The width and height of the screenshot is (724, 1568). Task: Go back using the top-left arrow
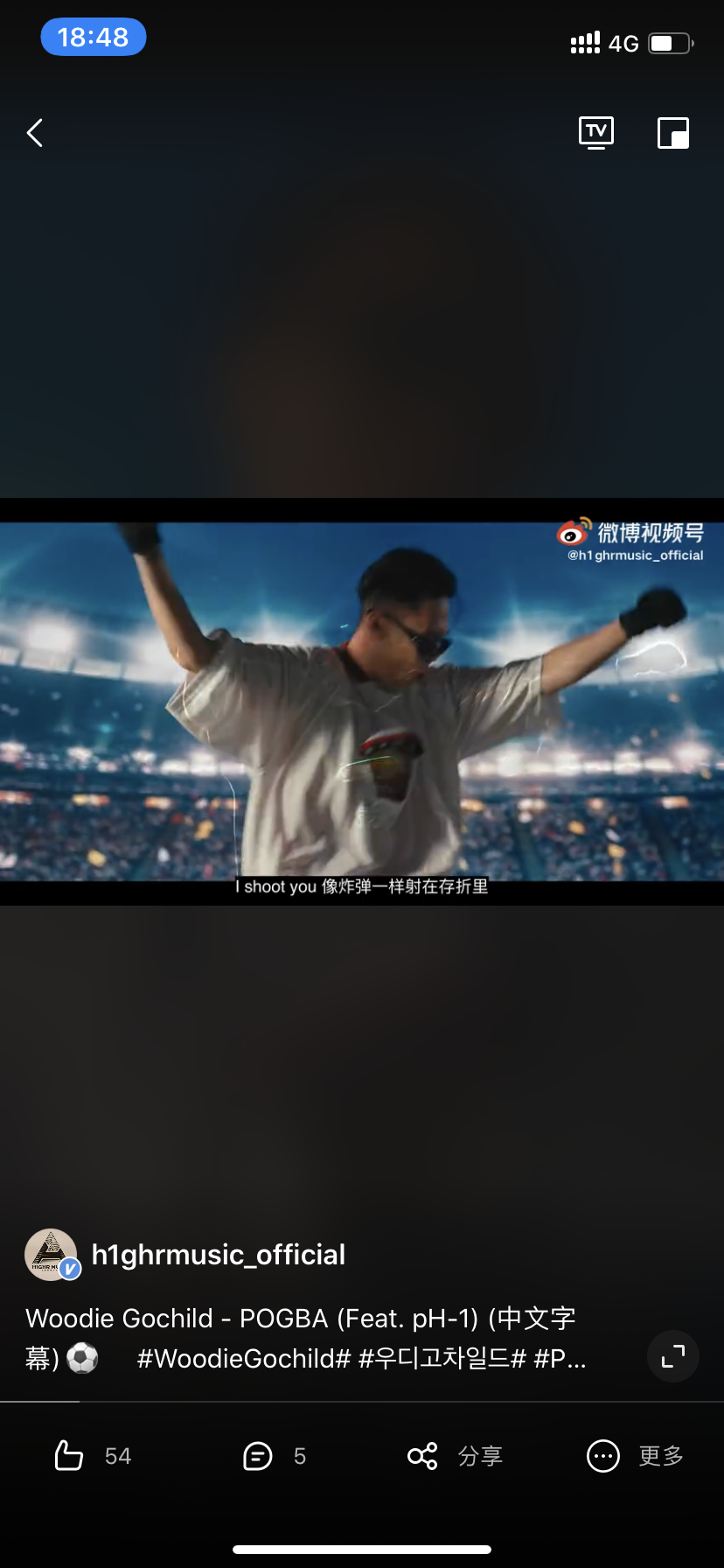click(x=35, y=133)
